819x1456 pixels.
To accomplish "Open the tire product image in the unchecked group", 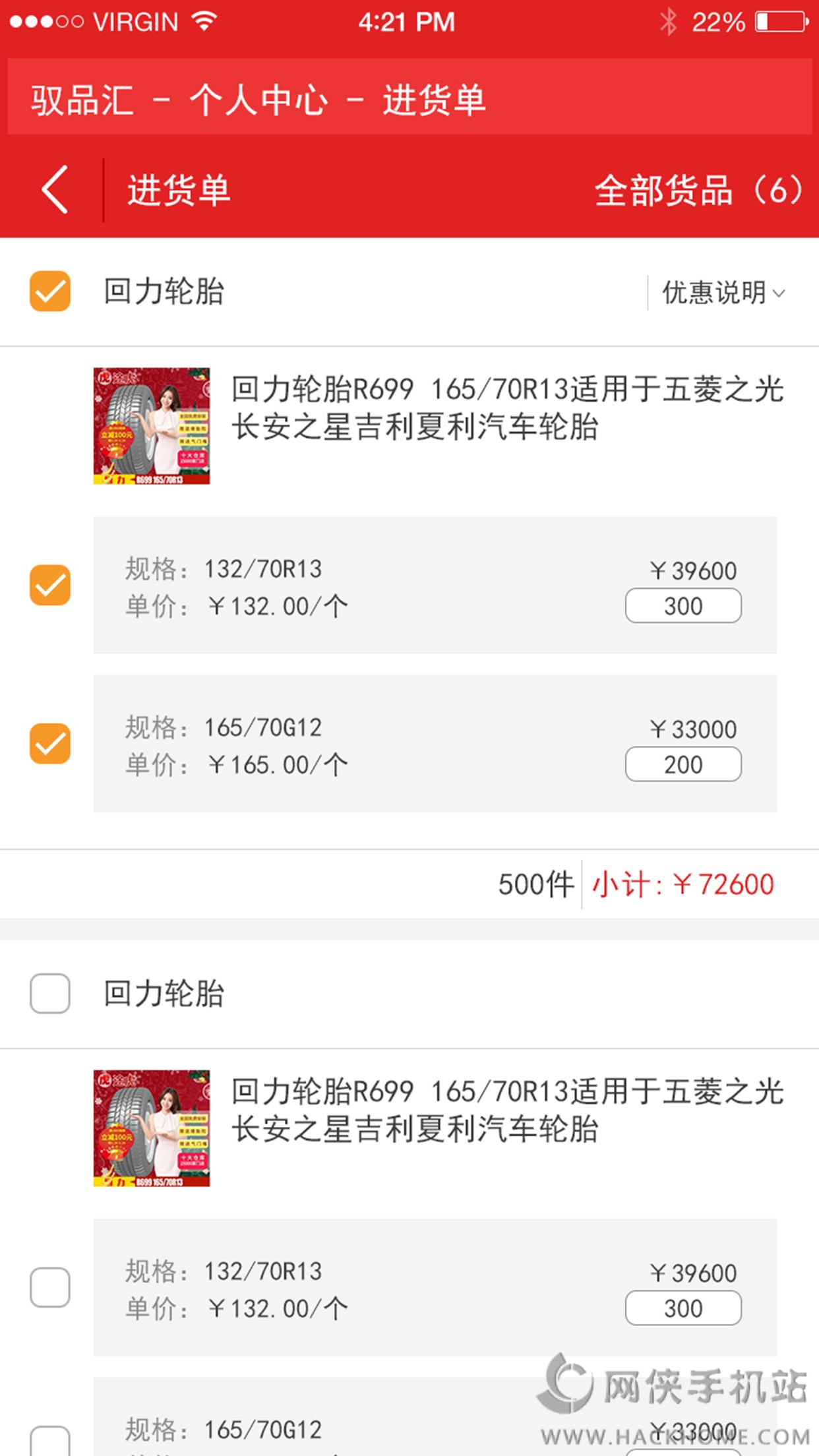I will (x=152, y=1128).
